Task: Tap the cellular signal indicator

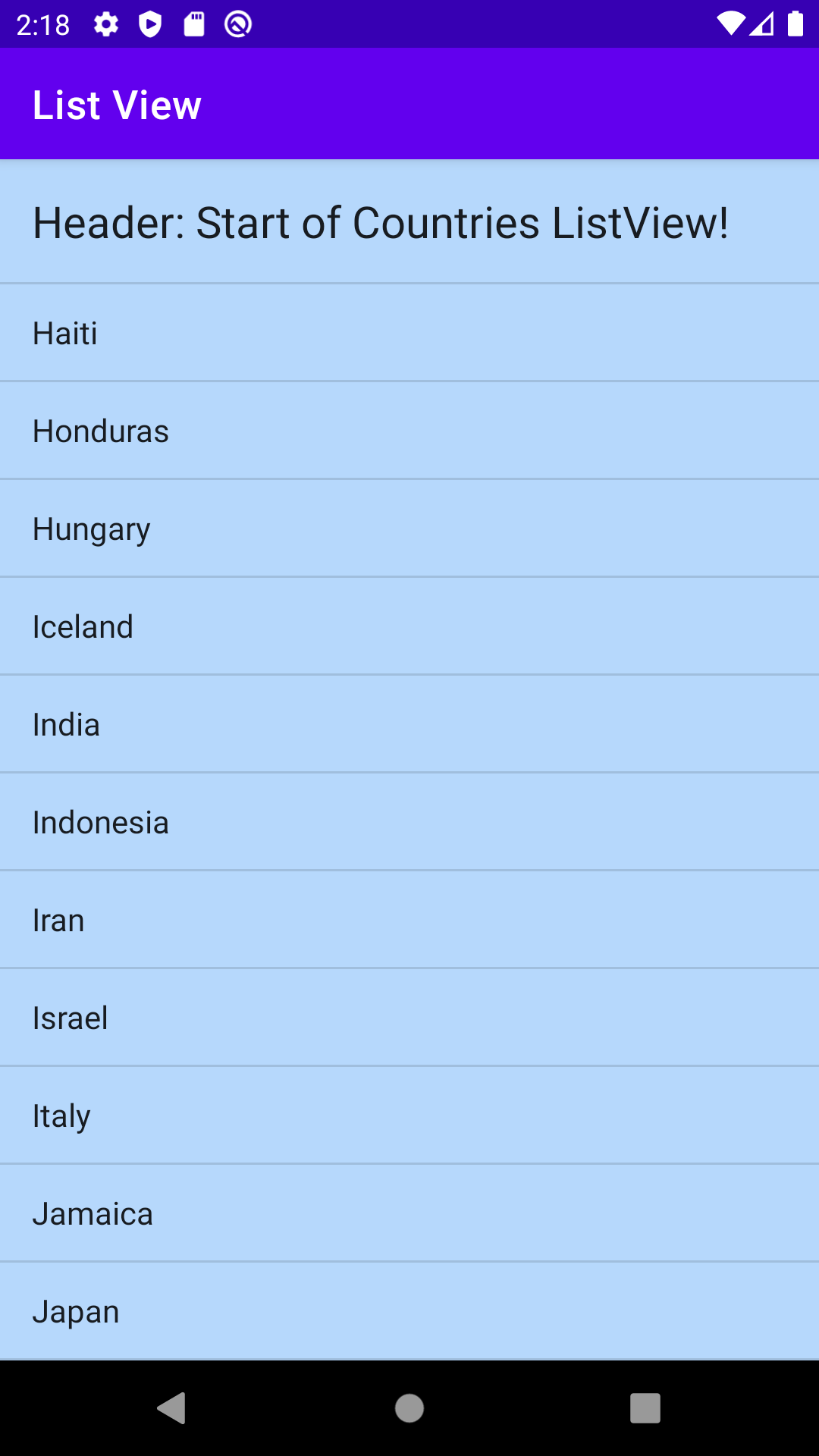Action: [x=762, y=25]
